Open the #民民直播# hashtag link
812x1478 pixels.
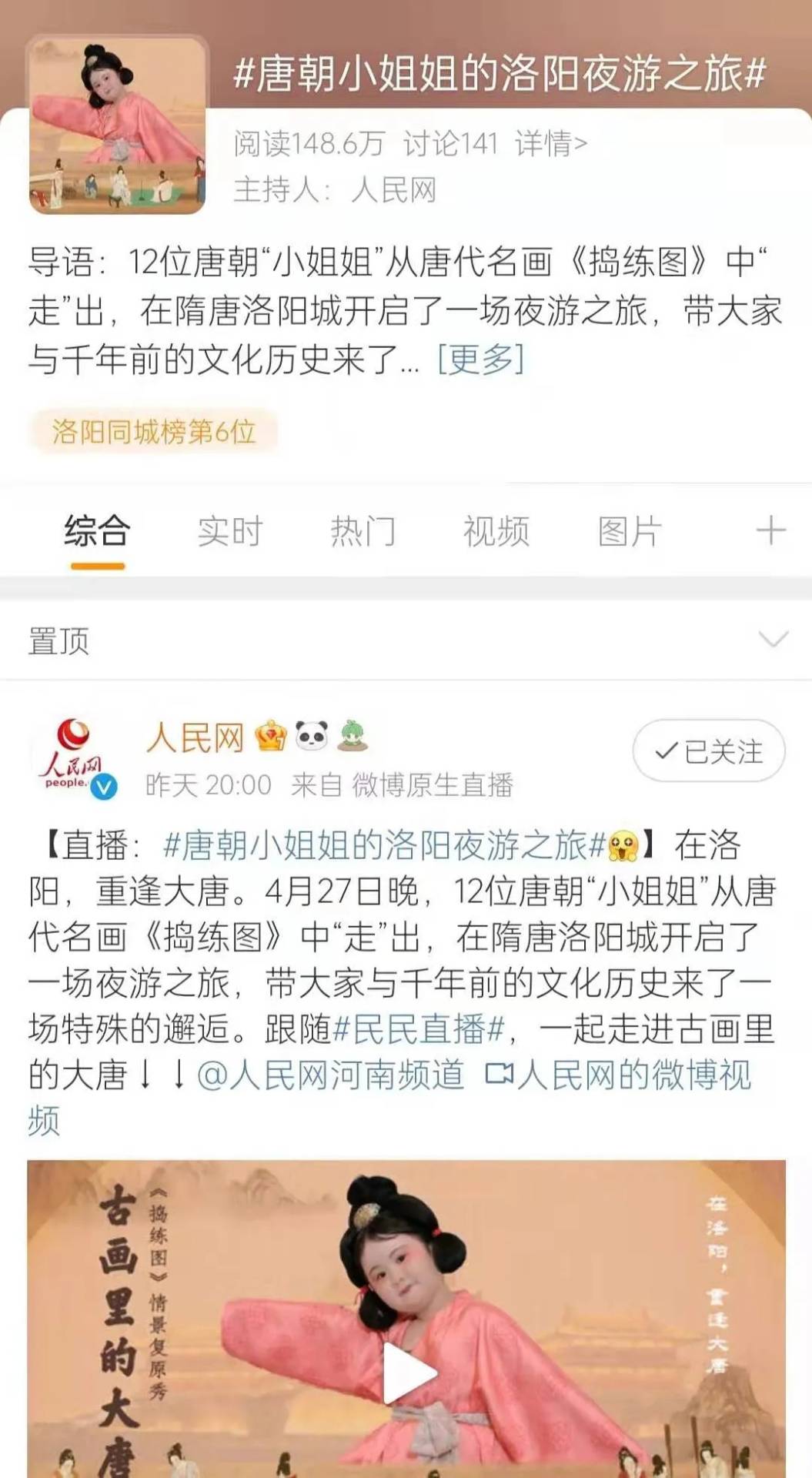[x=419, y=1030]
